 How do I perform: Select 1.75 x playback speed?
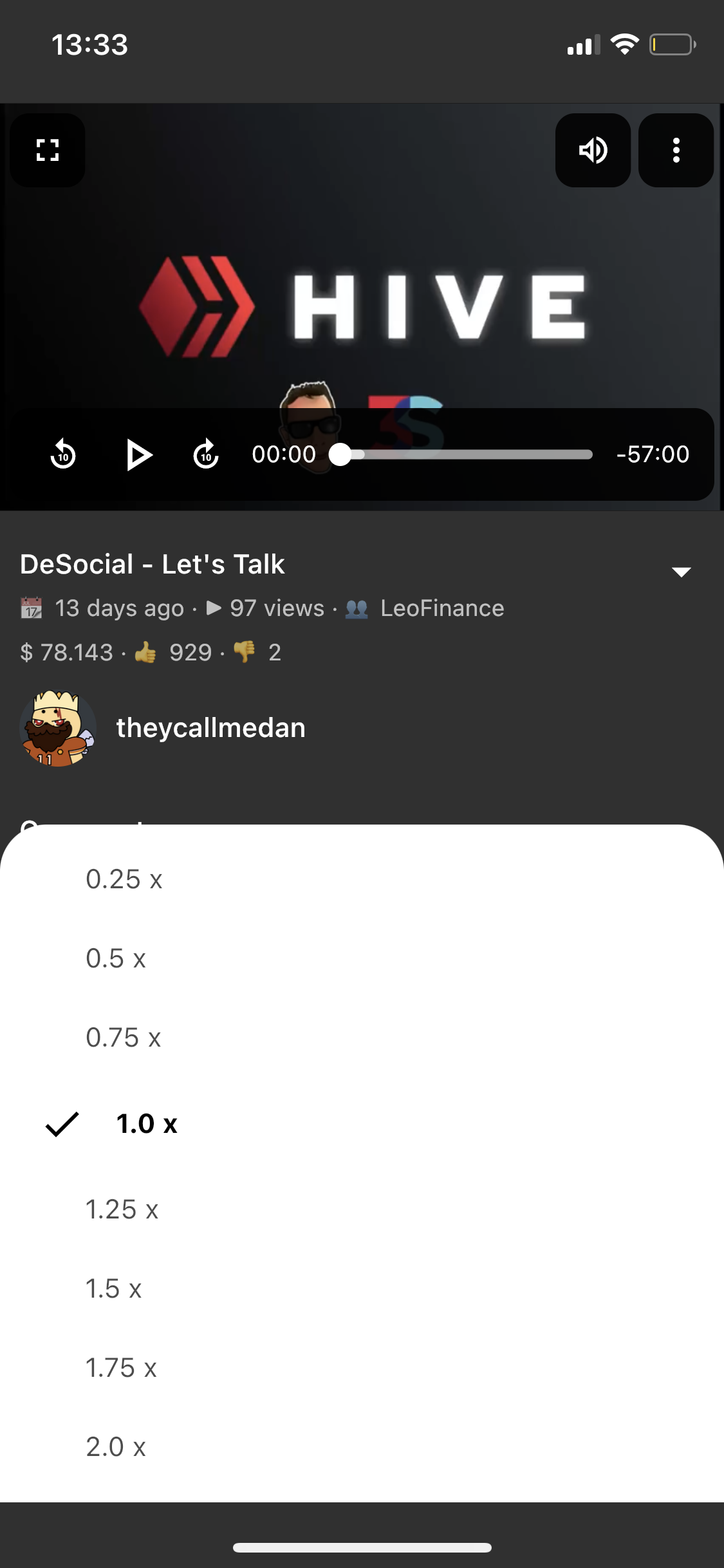point(122,1368)
